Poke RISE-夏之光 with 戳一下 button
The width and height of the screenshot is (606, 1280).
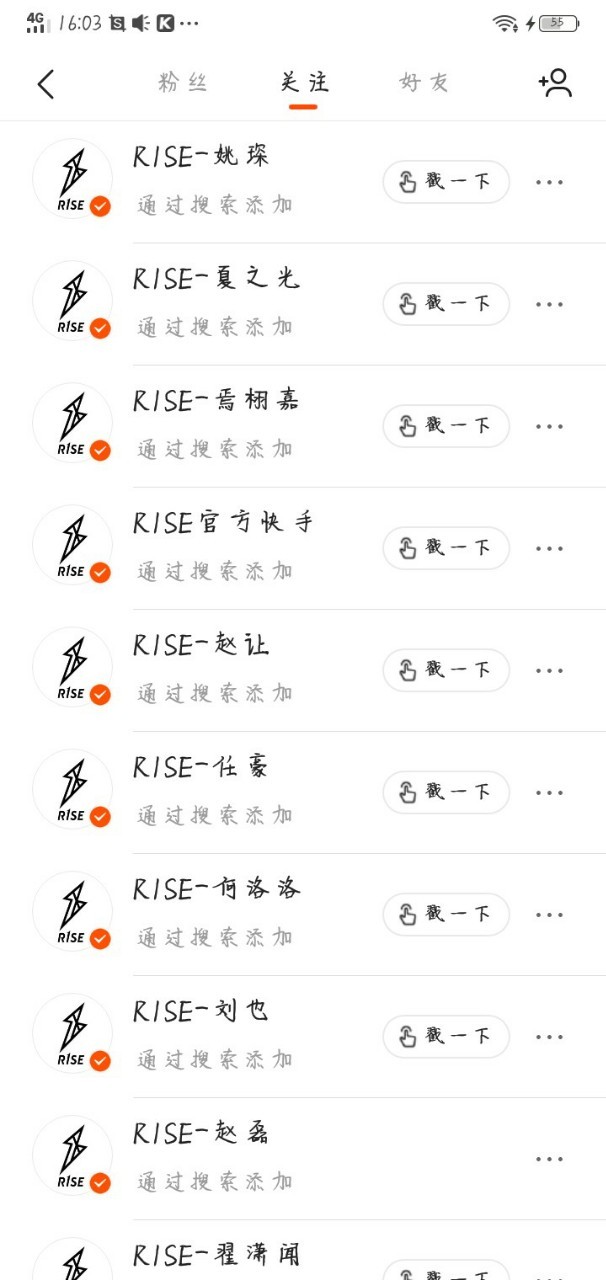[446, 304]
